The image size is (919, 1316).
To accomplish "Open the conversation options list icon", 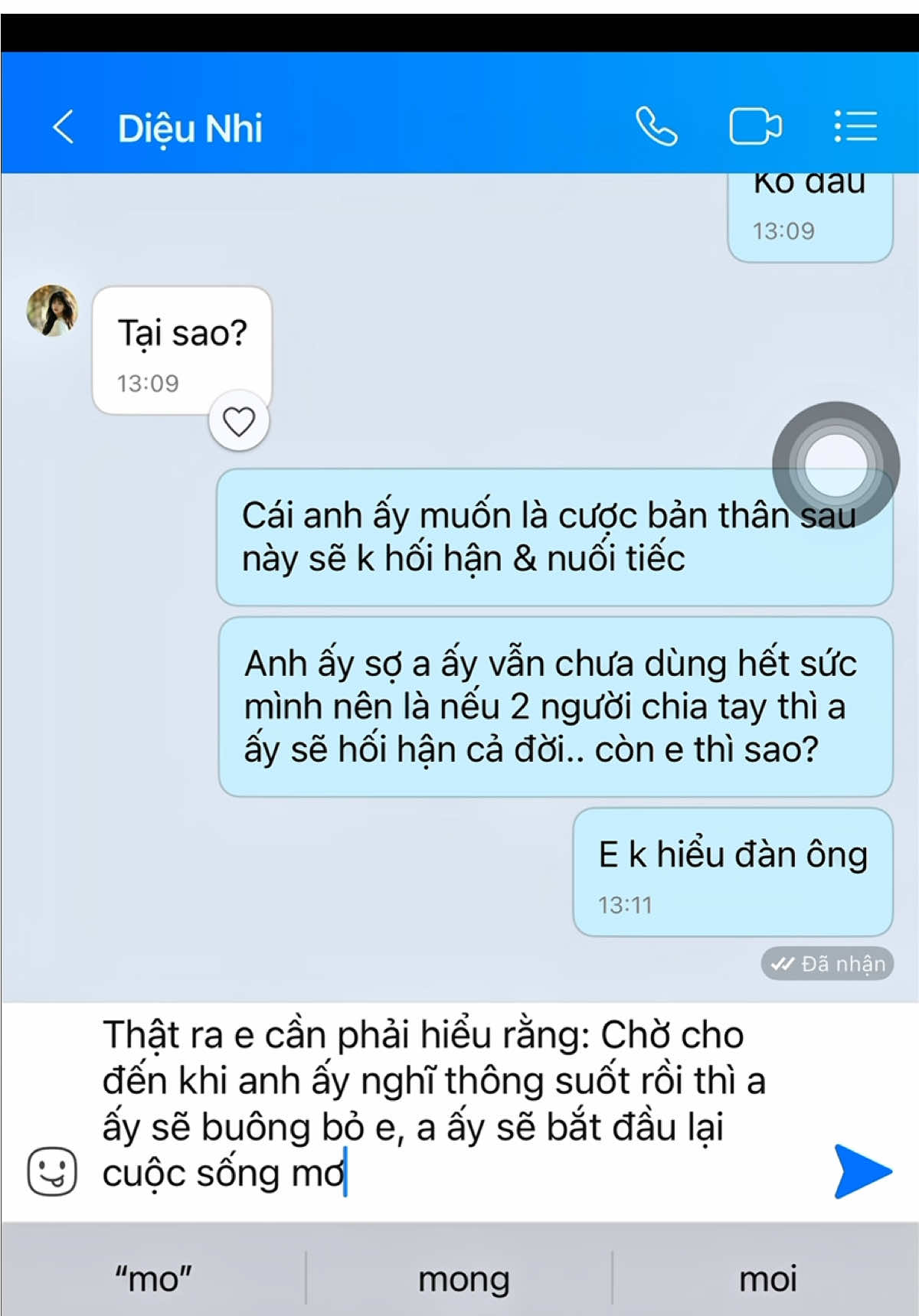I will coord(855,127).
